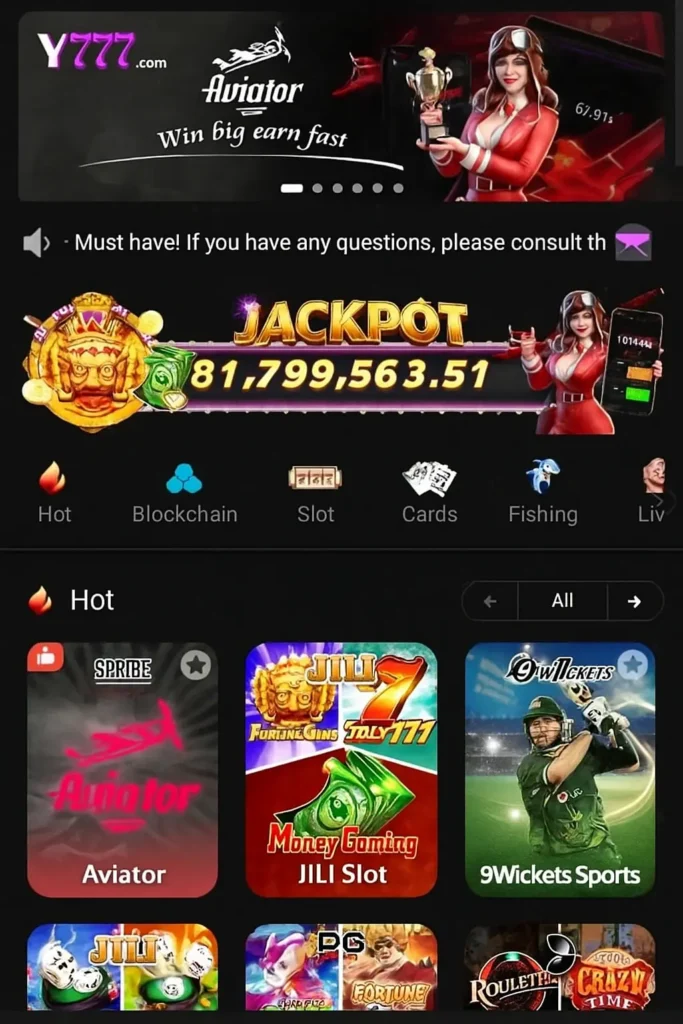683x1024 pixels.
Task: Switch to the Blockchain category
Action: tap(185, 492)
